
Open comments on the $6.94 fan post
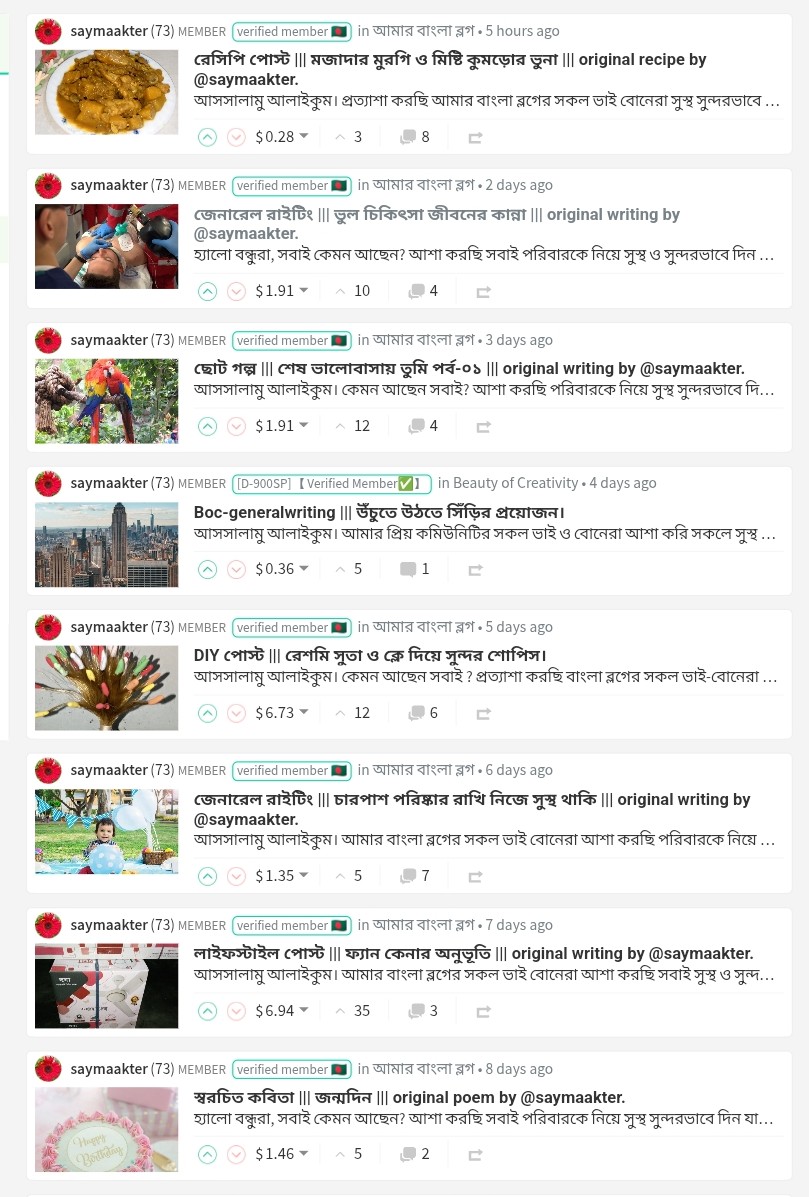point(423,1011)
